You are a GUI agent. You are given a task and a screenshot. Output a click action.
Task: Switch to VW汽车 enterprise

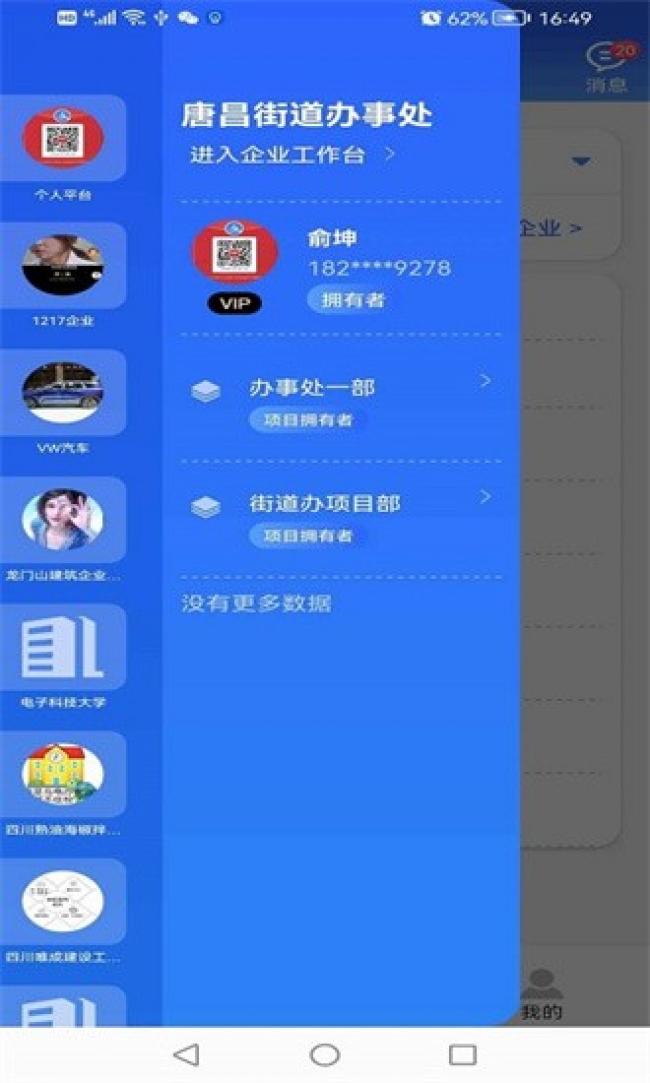pyautogui.click(x=63, y=399)
